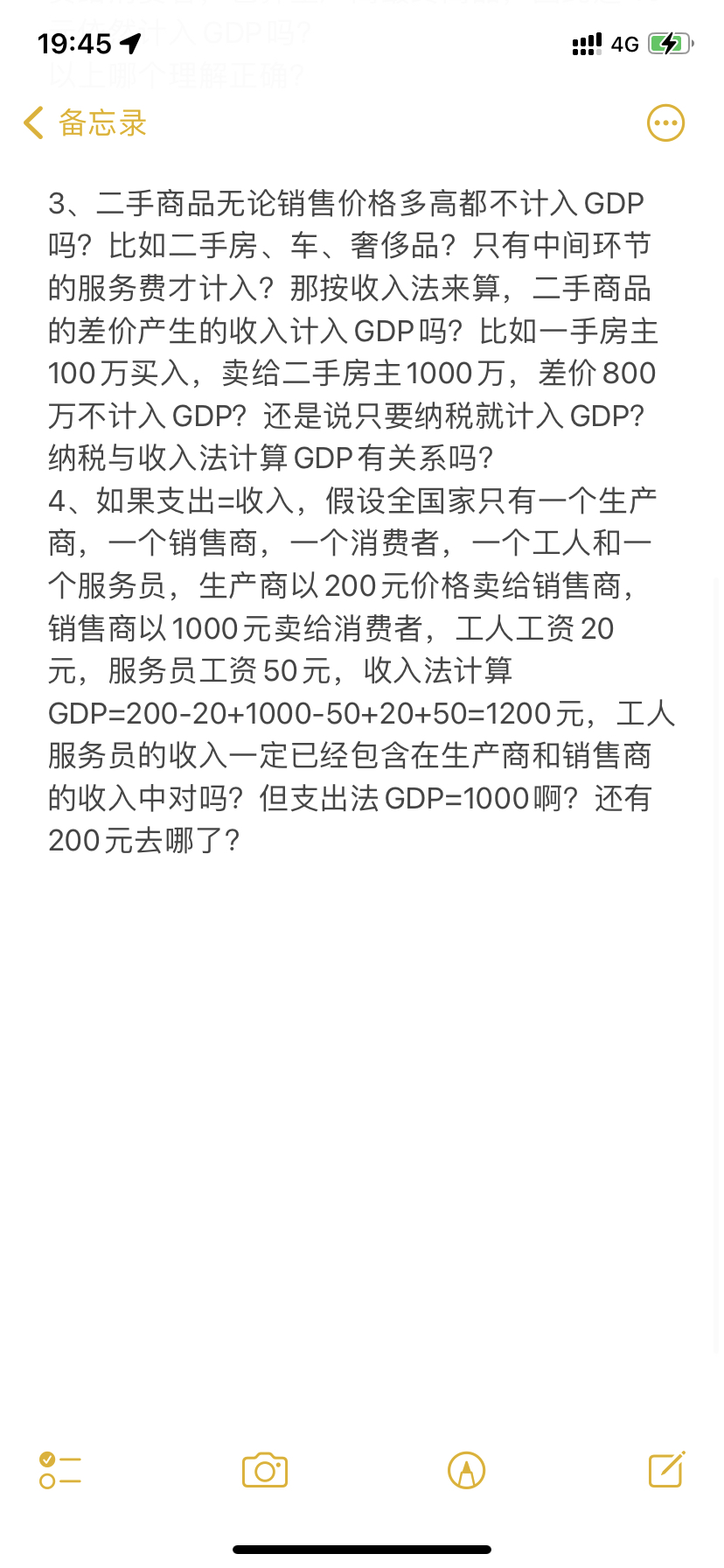Add a checklist to the note
Screen dimensions: 724x1568
click(60, 1470)
